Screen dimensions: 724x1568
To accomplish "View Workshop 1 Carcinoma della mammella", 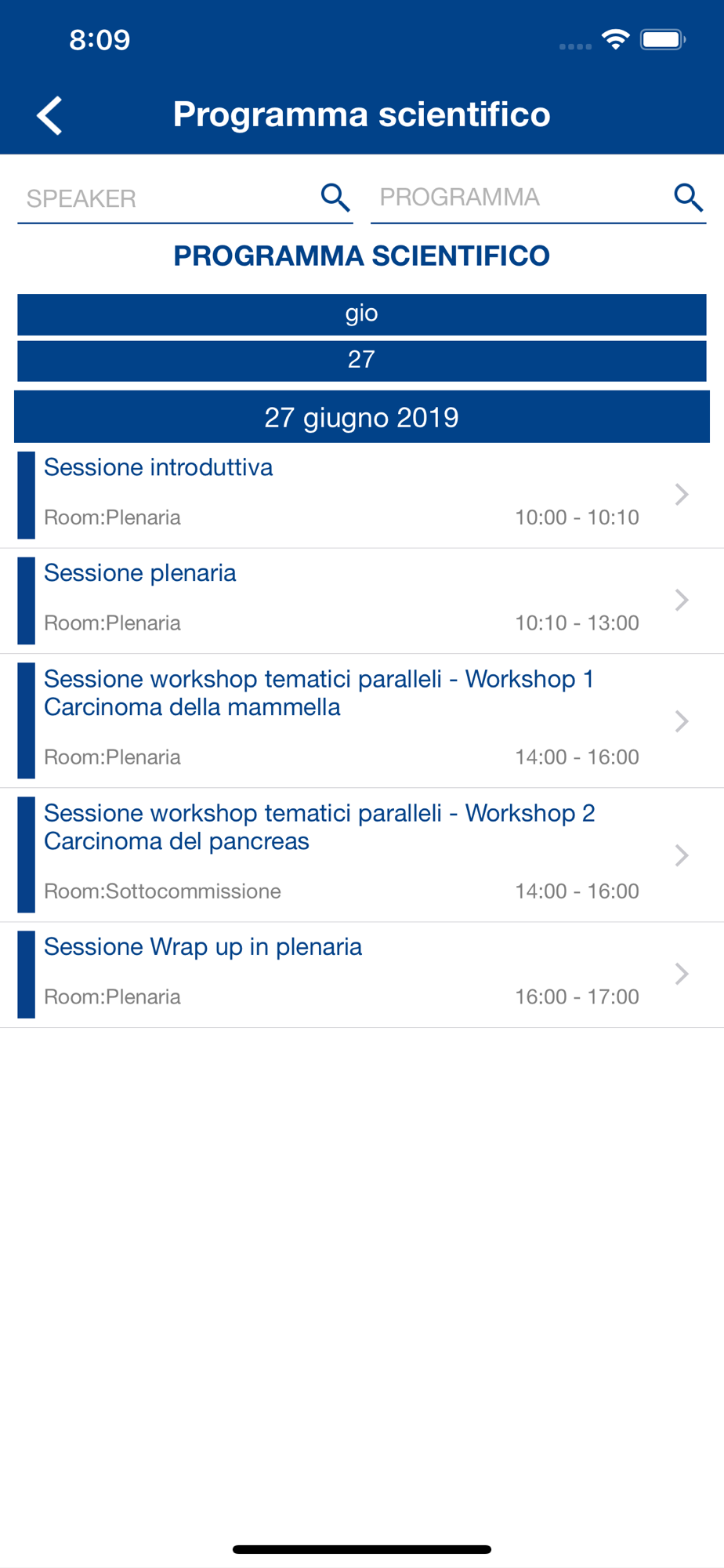I will point(362,721).
